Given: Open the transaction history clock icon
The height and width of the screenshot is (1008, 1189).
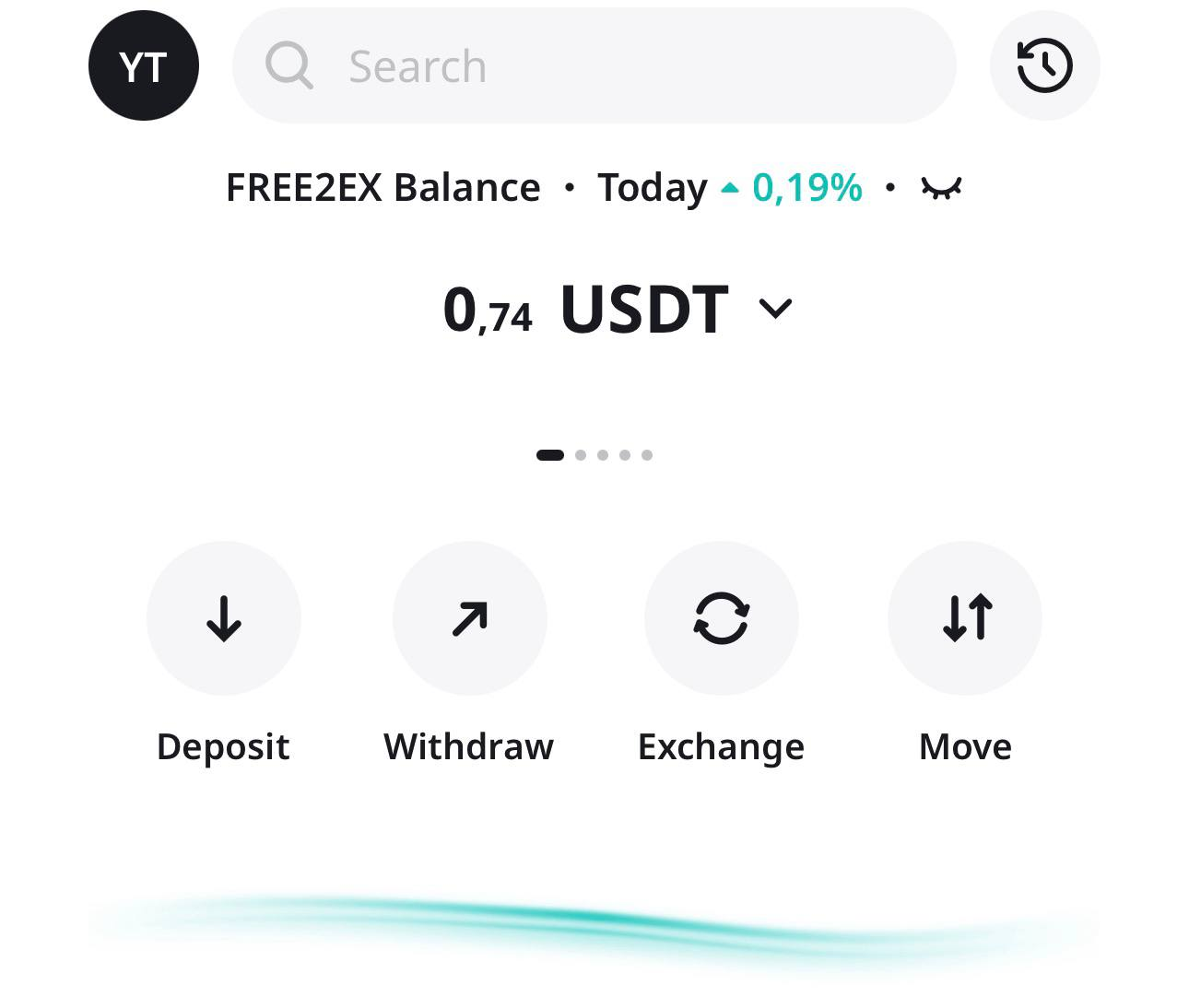Looking at the screenshot, I should (x=1044, y=65).
